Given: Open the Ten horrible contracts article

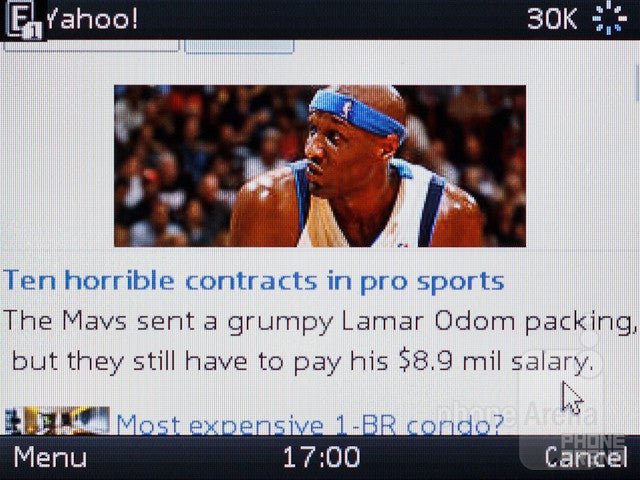Looking at the screenshot, I should 253,281.
